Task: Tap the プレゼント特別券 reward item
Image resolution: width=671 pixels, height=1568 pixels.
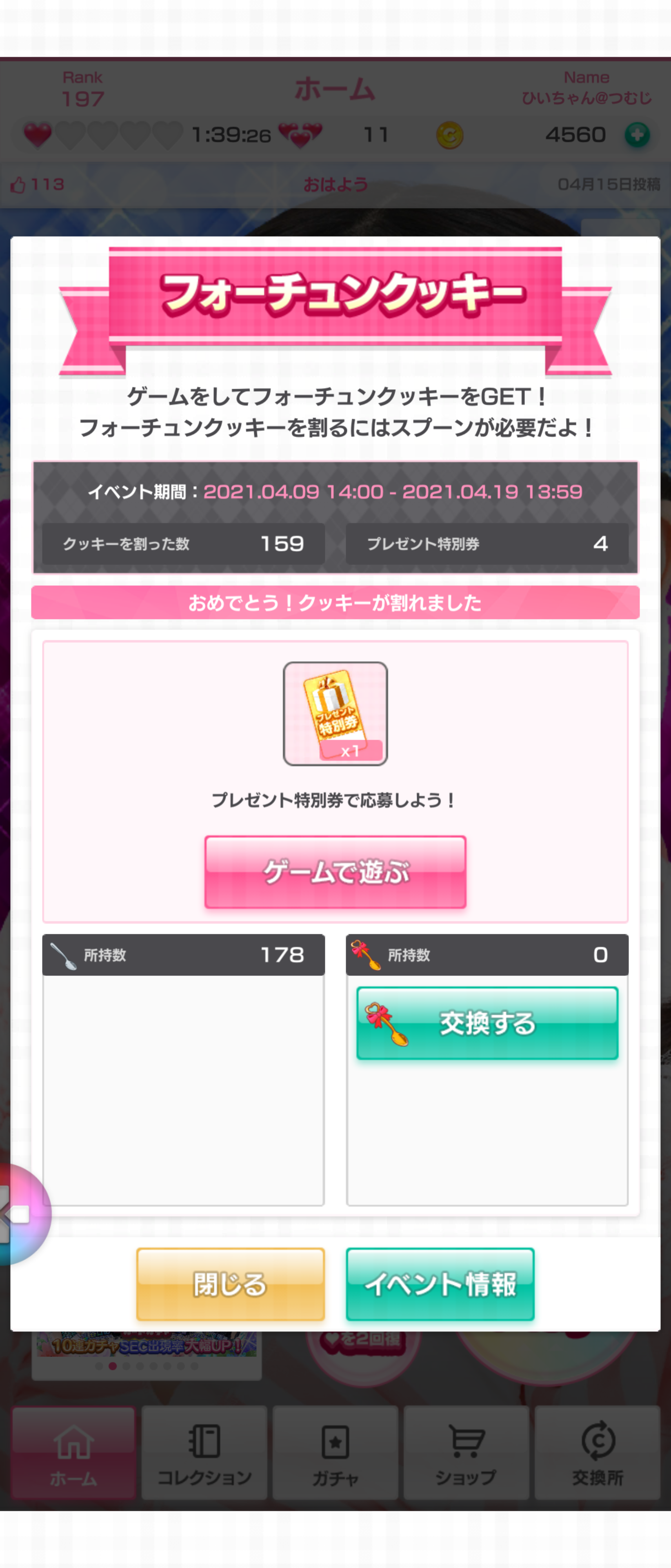Action: (x=335, y=713)
